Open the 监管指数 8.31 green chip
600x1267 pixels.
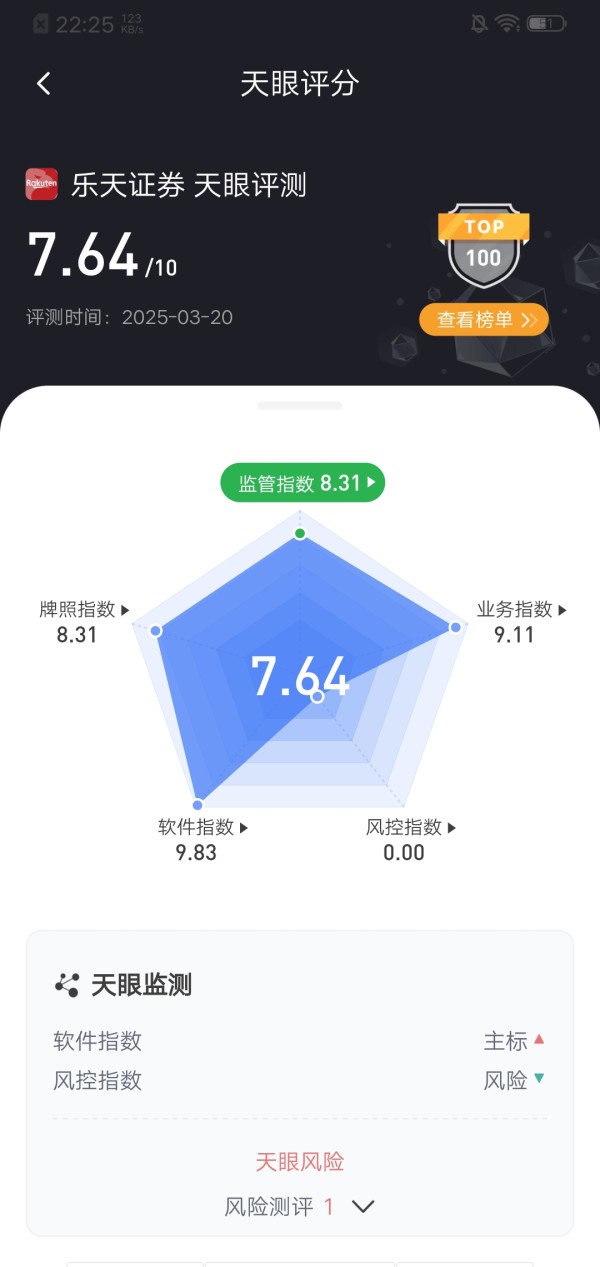pos(303,484)
